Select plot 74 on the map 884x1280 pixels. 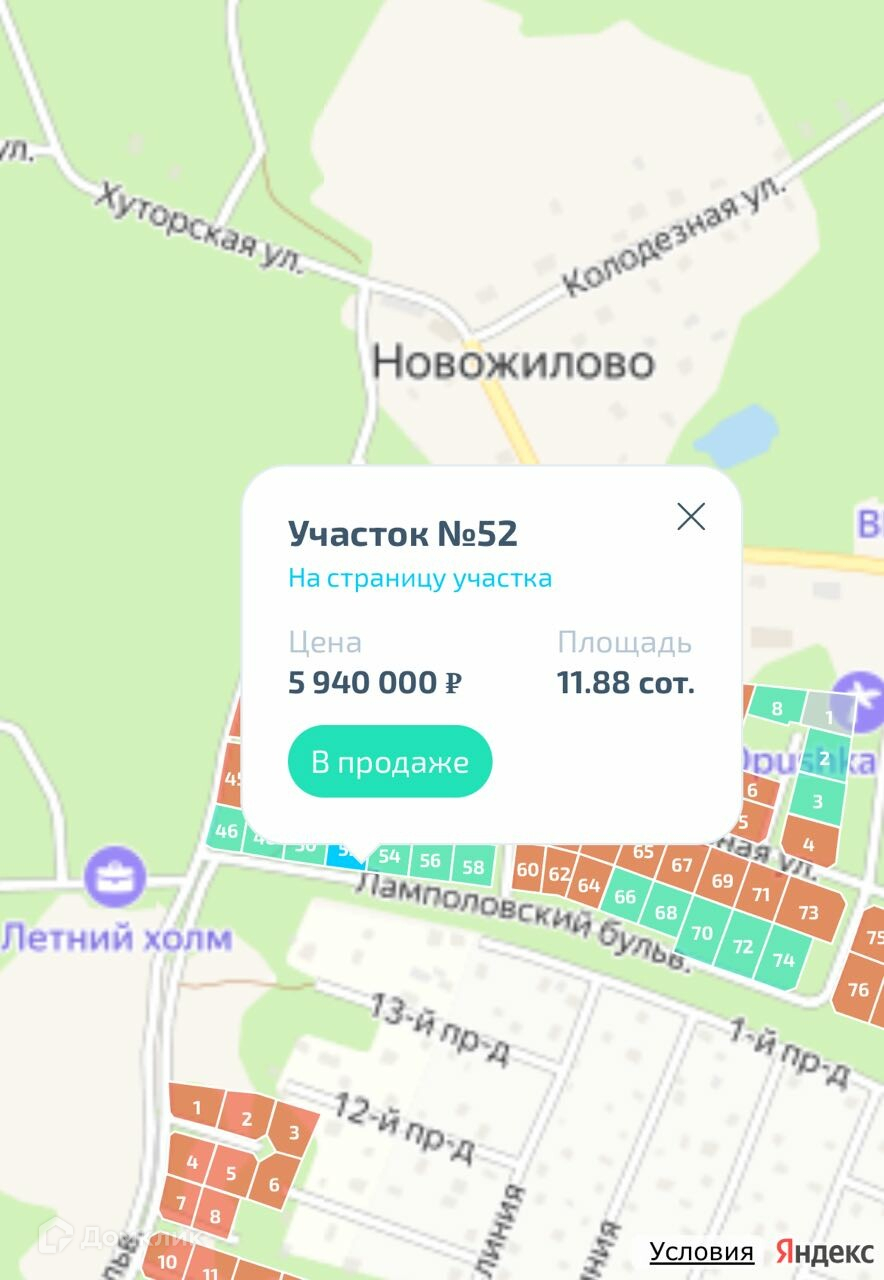pyautogui.click(x=783, y=960)
